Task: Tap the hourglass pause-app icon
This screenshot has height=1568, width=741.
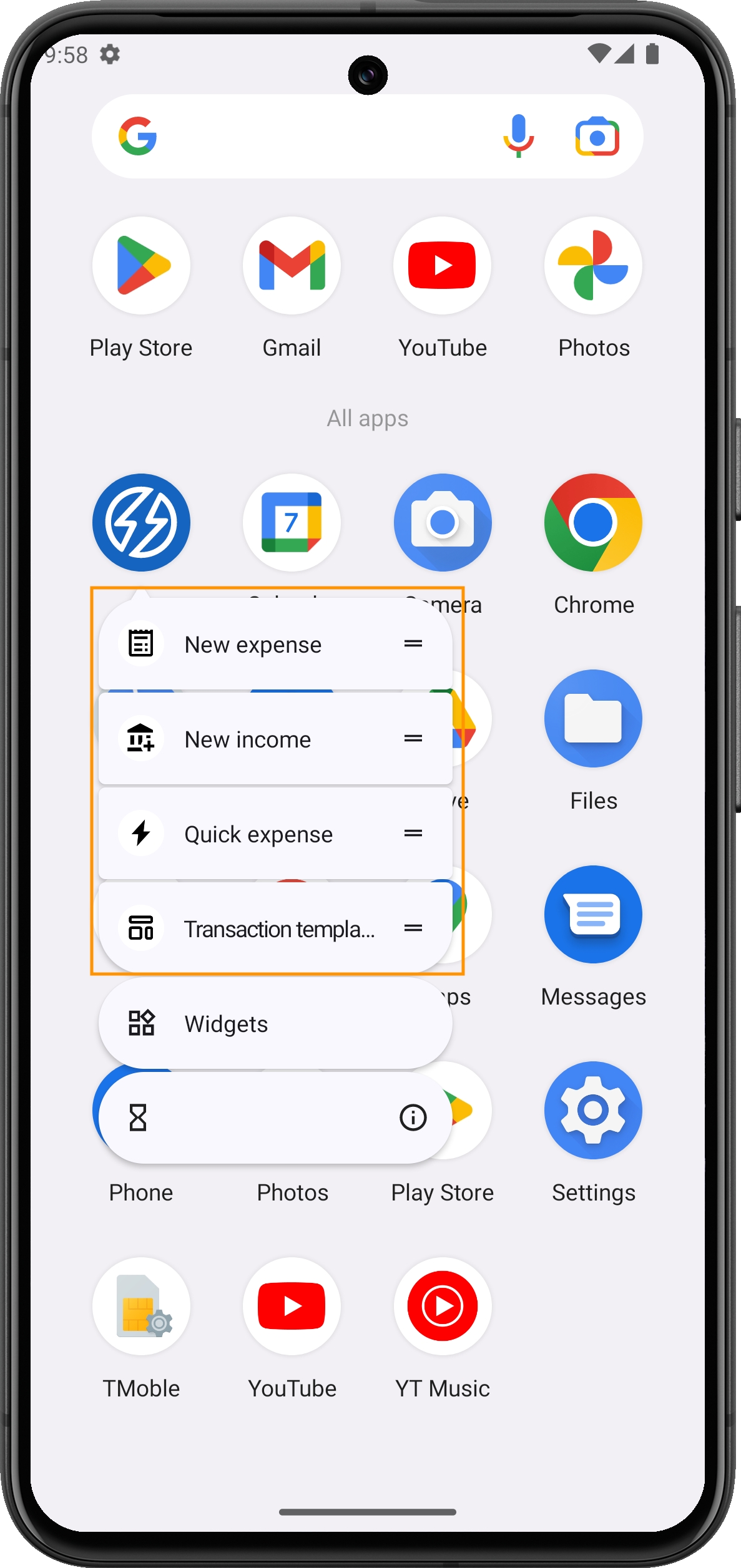Action: [x=138, y=1118]
